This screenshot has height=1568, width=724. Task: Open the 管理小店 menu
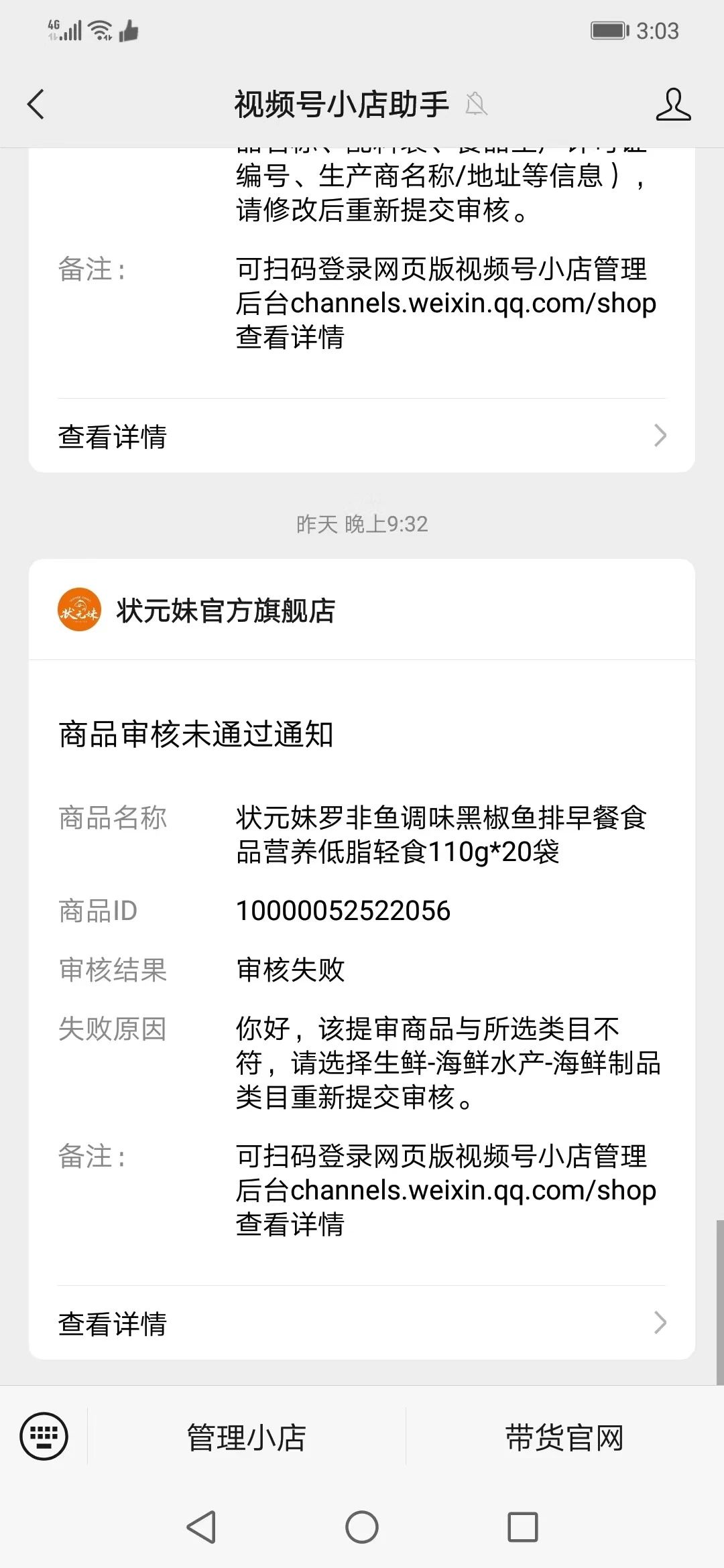pos(247,1437)
